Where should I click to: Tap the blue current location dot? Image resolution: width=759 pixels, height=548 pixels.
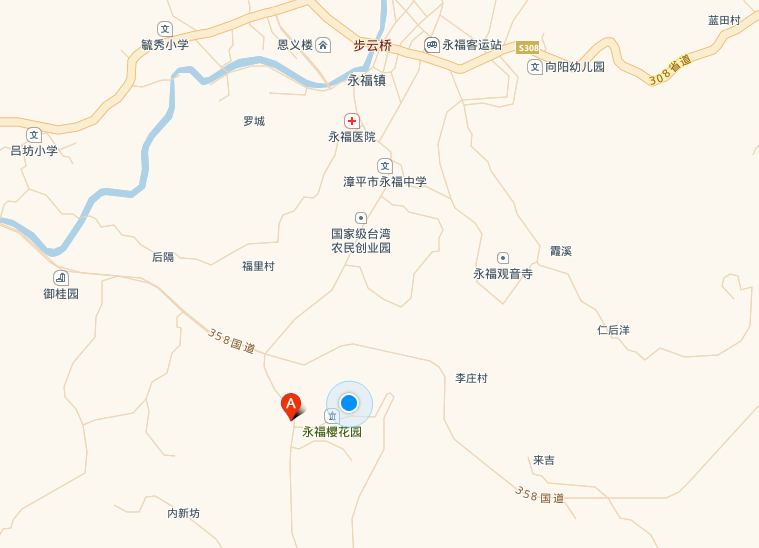coord(349,403)
